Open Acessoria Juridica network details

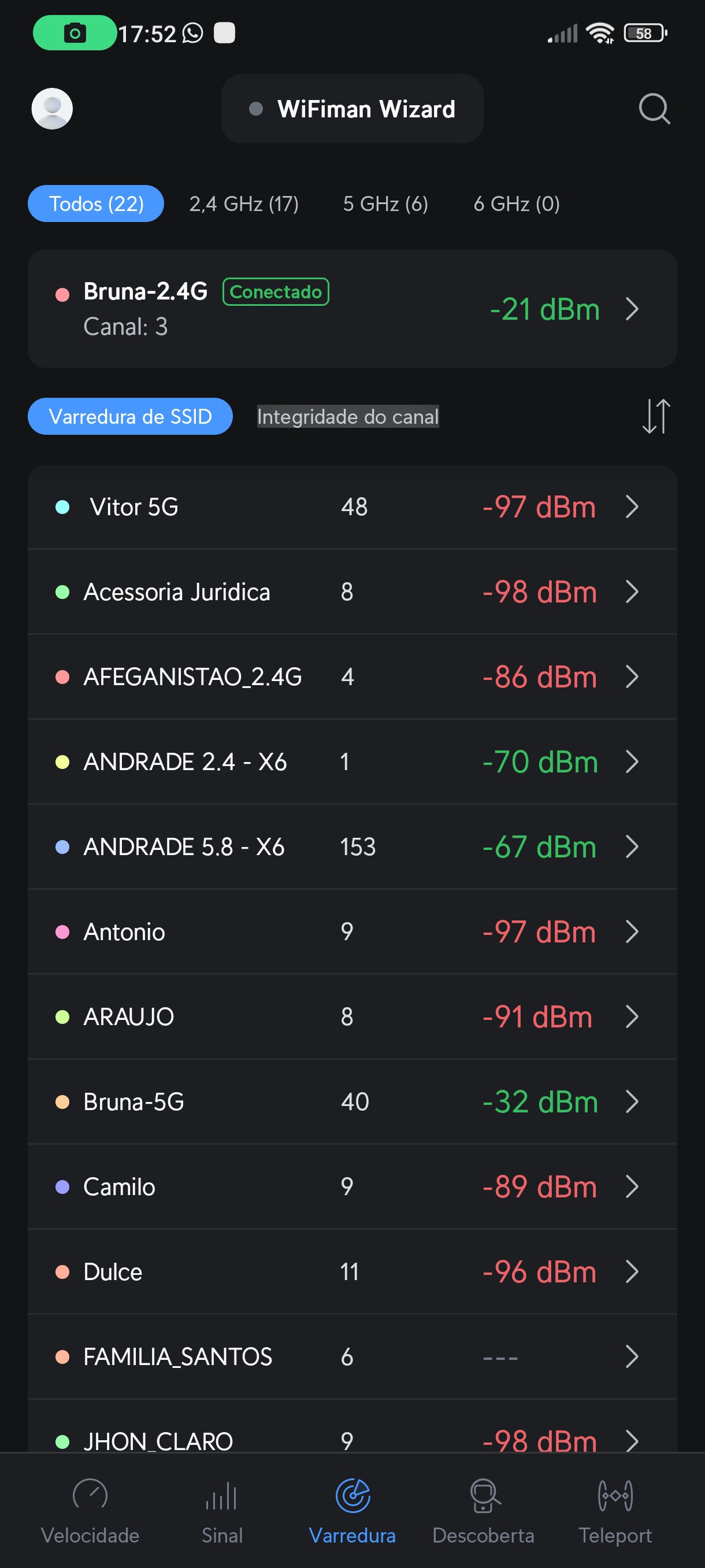352,591
